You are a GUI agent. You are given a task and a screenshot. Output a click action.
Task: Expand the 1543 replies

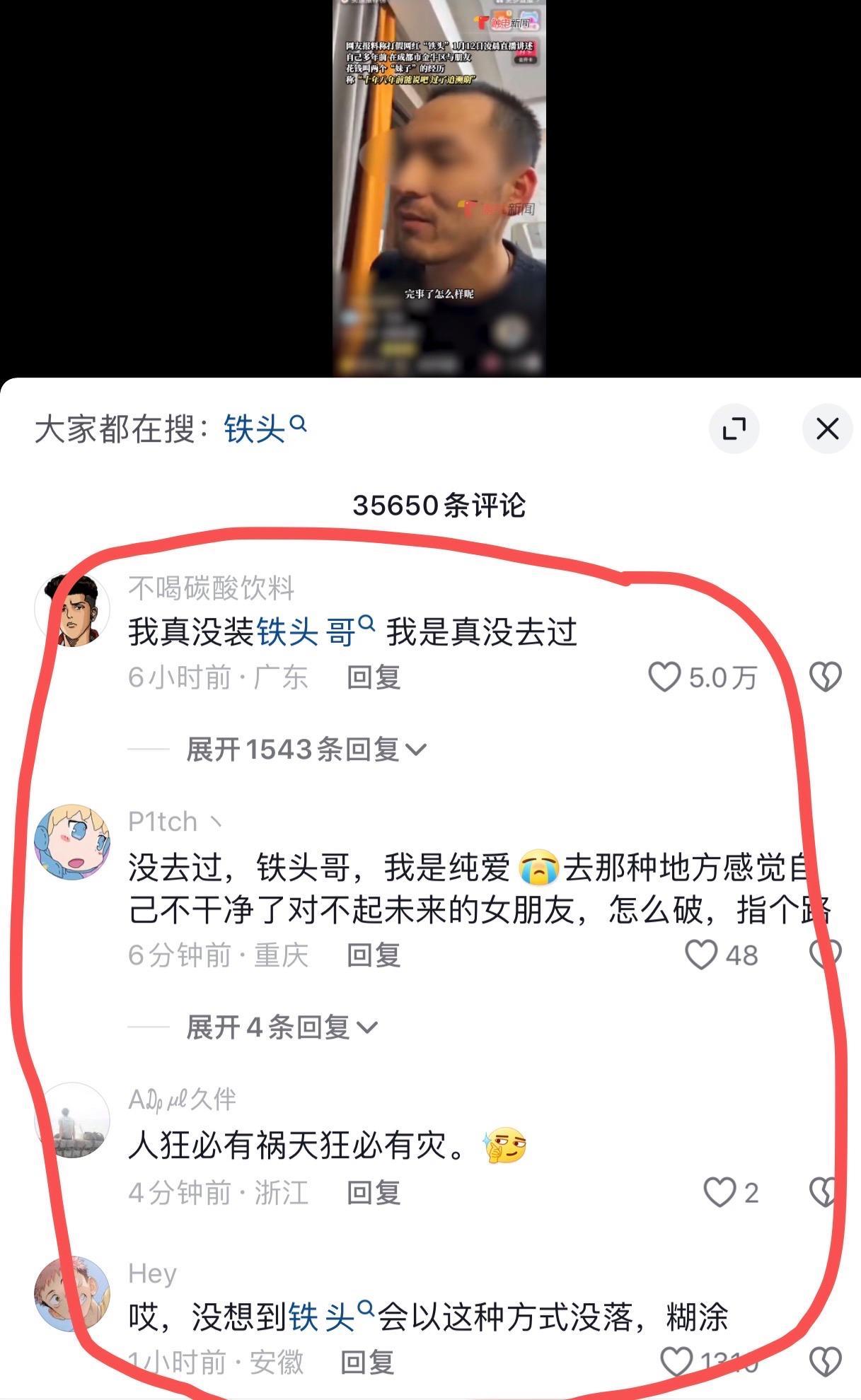pyautogui.click(x=306, y=749)
